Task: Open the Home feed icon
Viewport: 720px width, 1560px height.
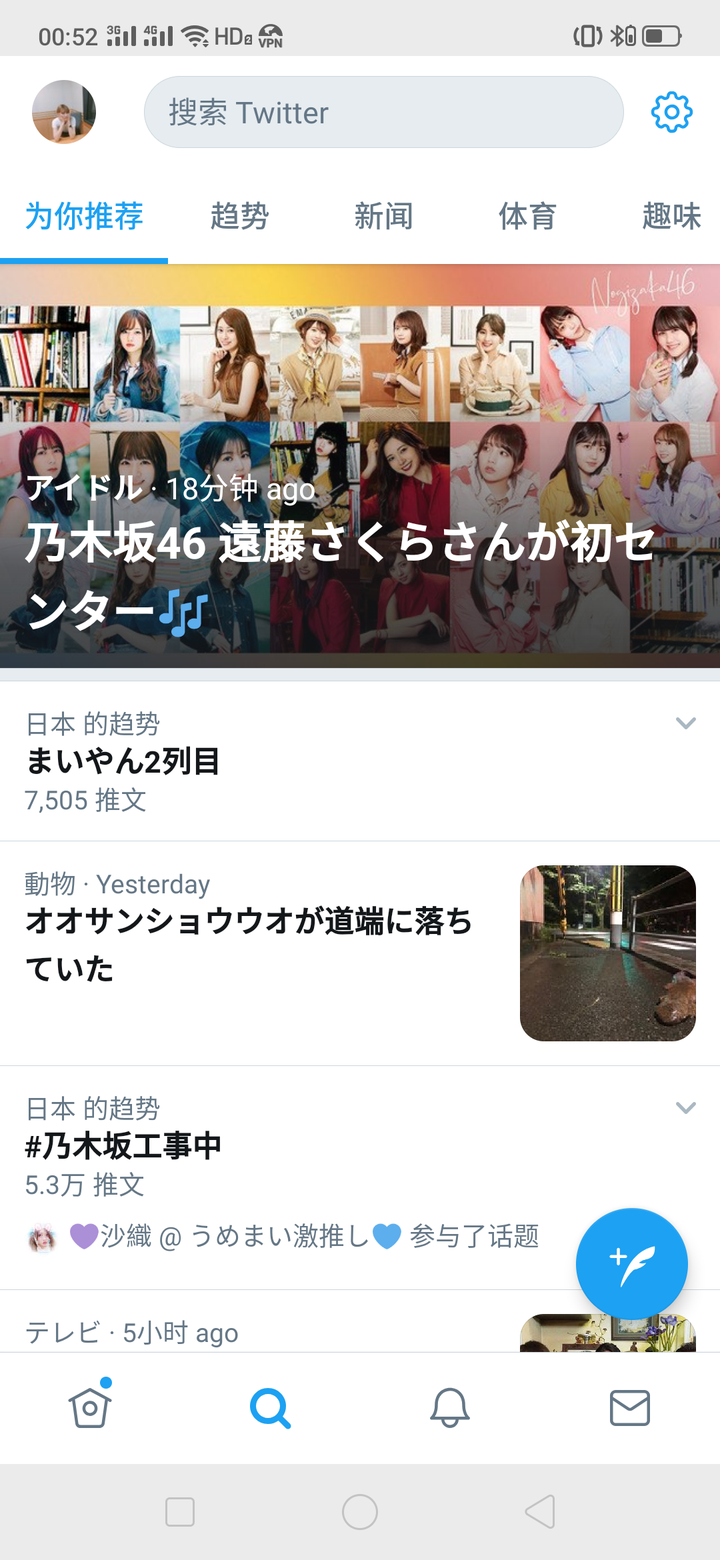Action: (90, 1408)
